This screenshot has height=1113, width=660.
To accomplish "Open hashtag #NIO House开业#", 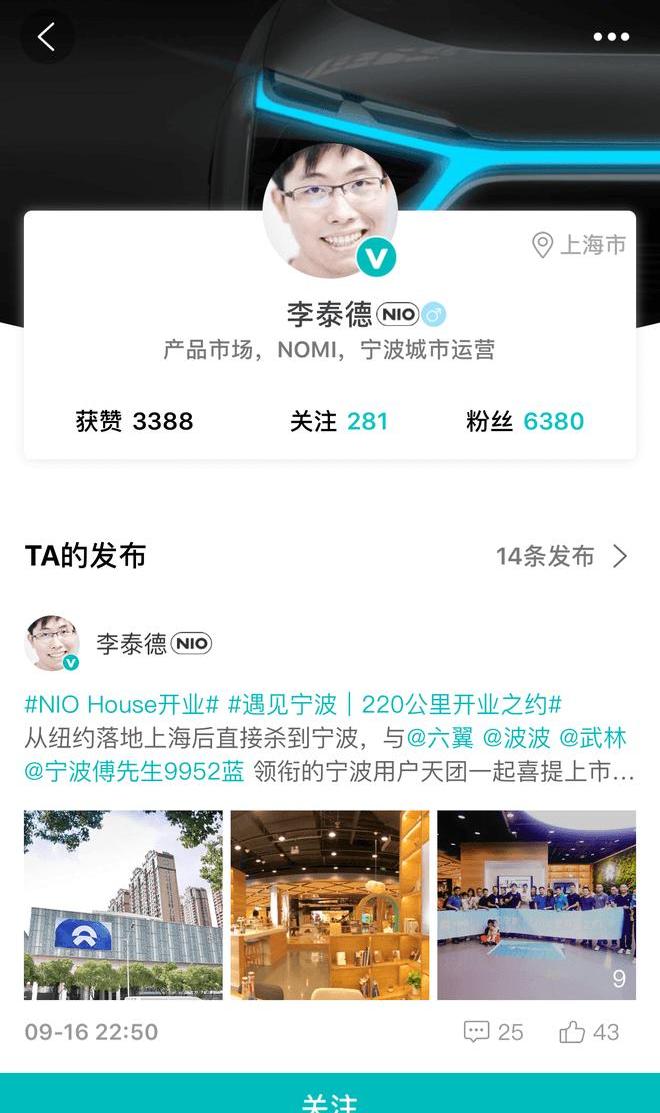I will click(122, 704).
